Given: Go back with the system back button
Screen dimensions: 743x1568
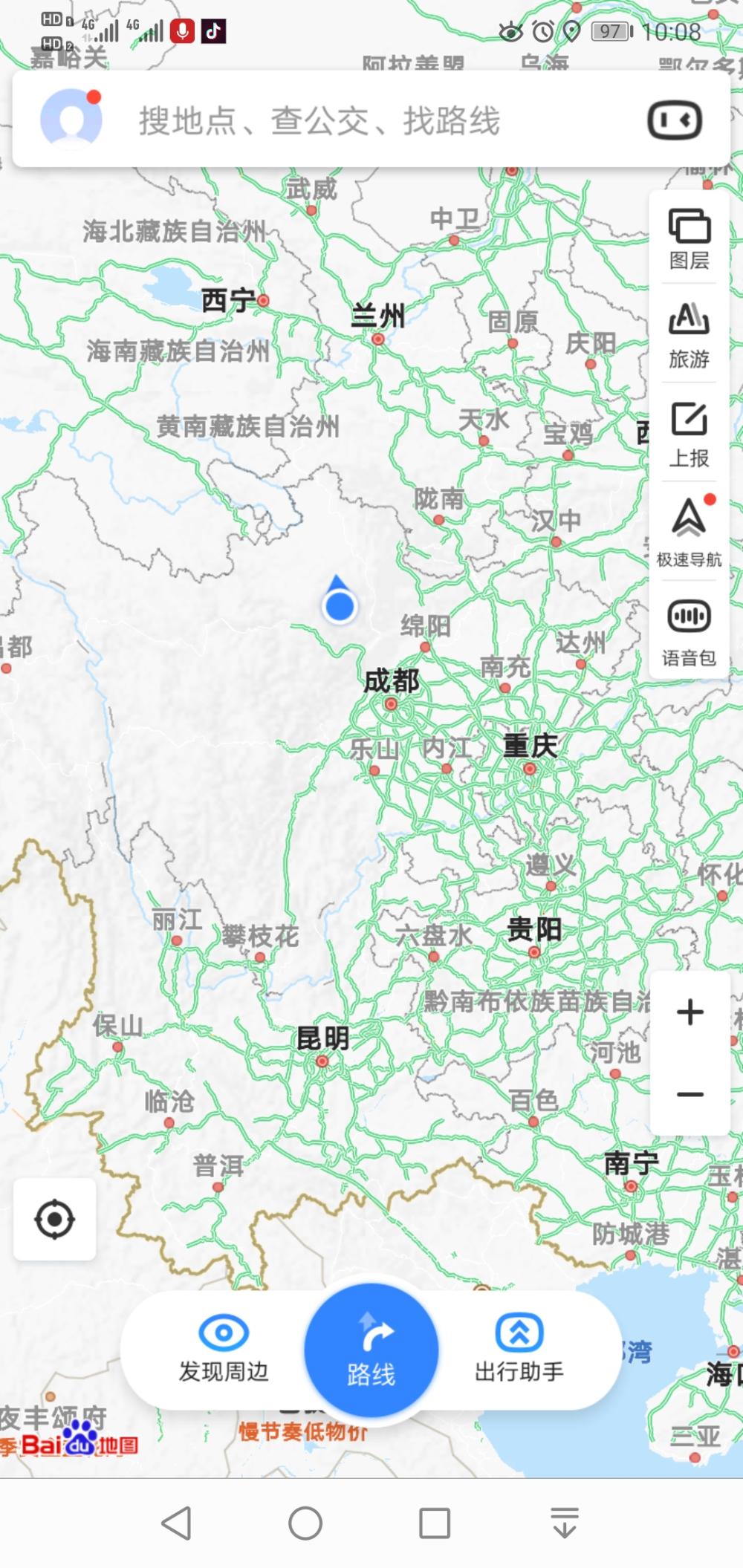Looking at the screenshot, I should point(177,1523).
